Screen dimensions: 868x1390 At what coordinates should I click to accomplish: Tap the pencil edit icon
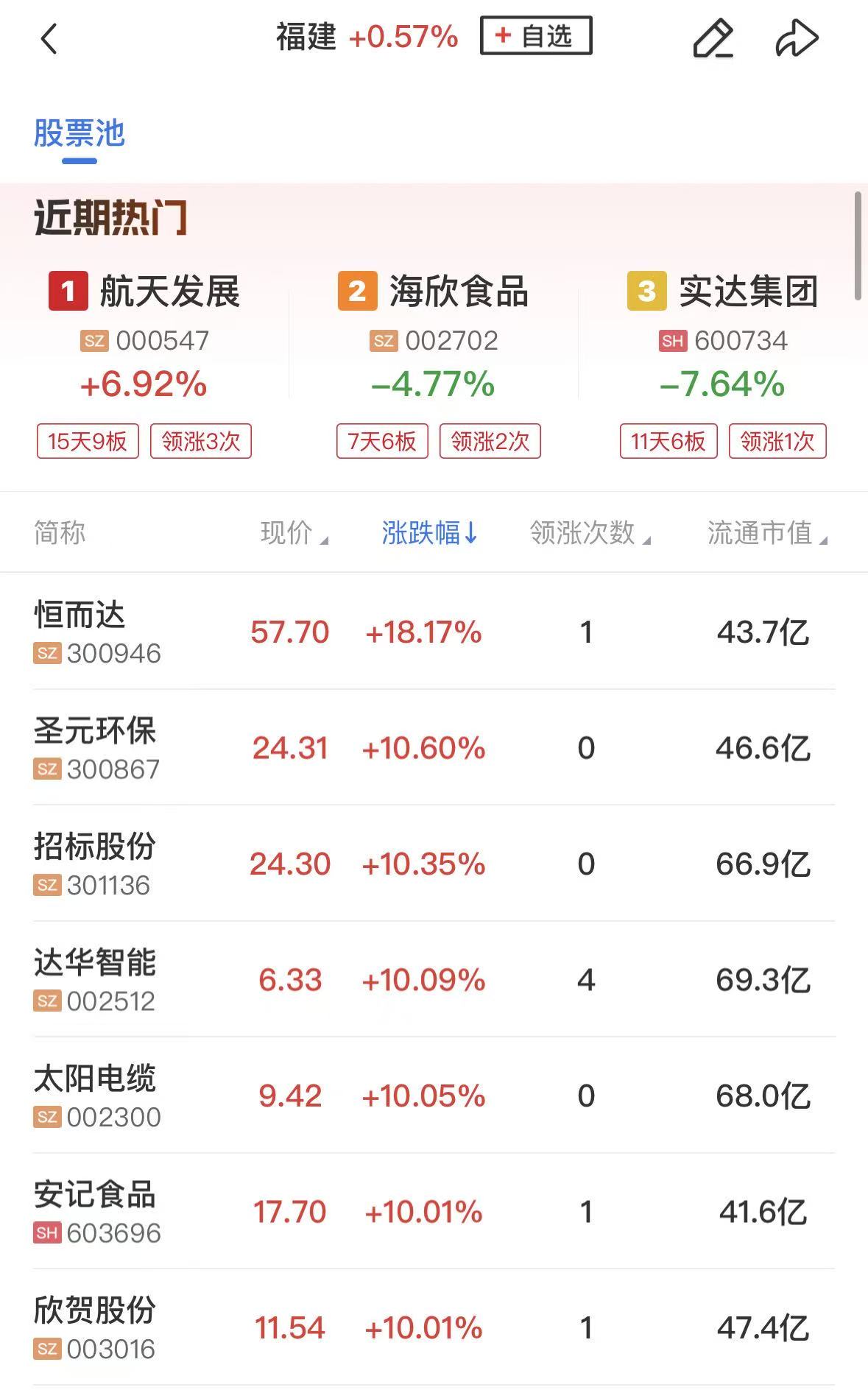click(713, 38)
